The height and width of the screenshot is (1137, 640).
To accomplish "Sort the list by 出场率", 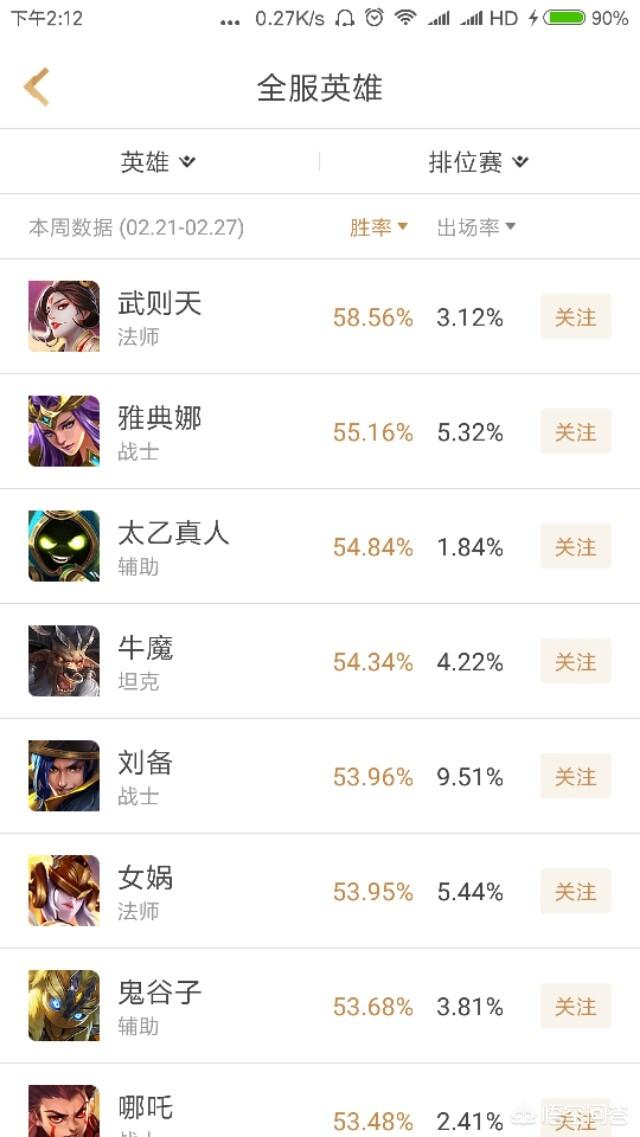I will point(476,227).
